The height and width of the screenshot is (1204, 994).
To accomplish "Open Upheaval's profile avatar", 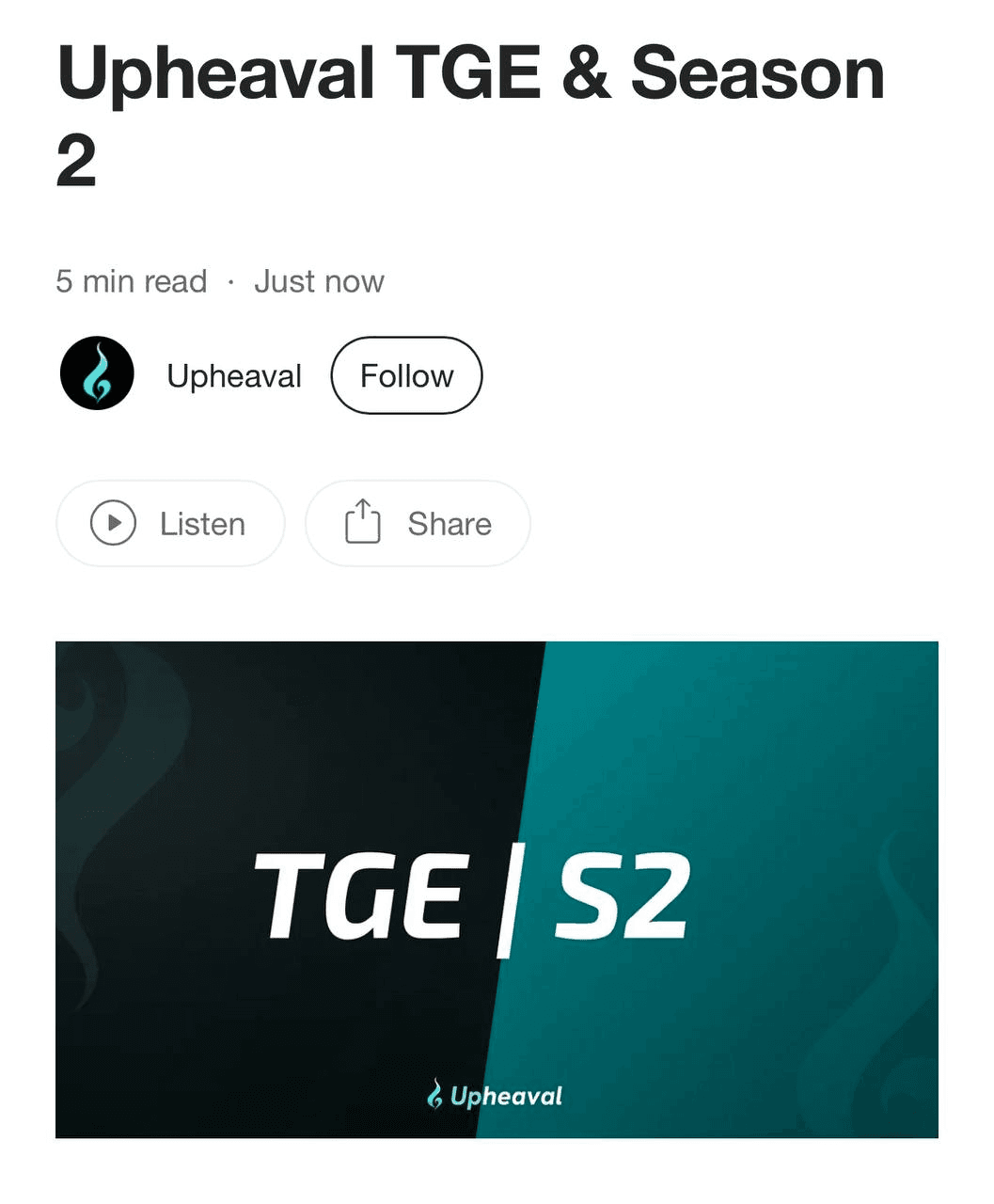I will point(97,373).
